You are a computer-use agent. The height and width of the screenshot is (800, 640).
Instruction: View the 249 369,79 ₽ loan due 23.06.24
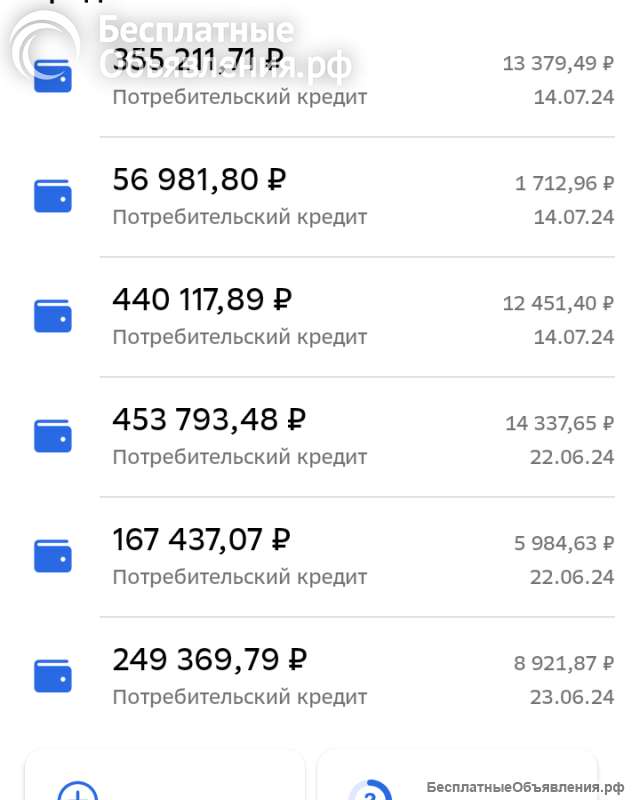(320, 677)
